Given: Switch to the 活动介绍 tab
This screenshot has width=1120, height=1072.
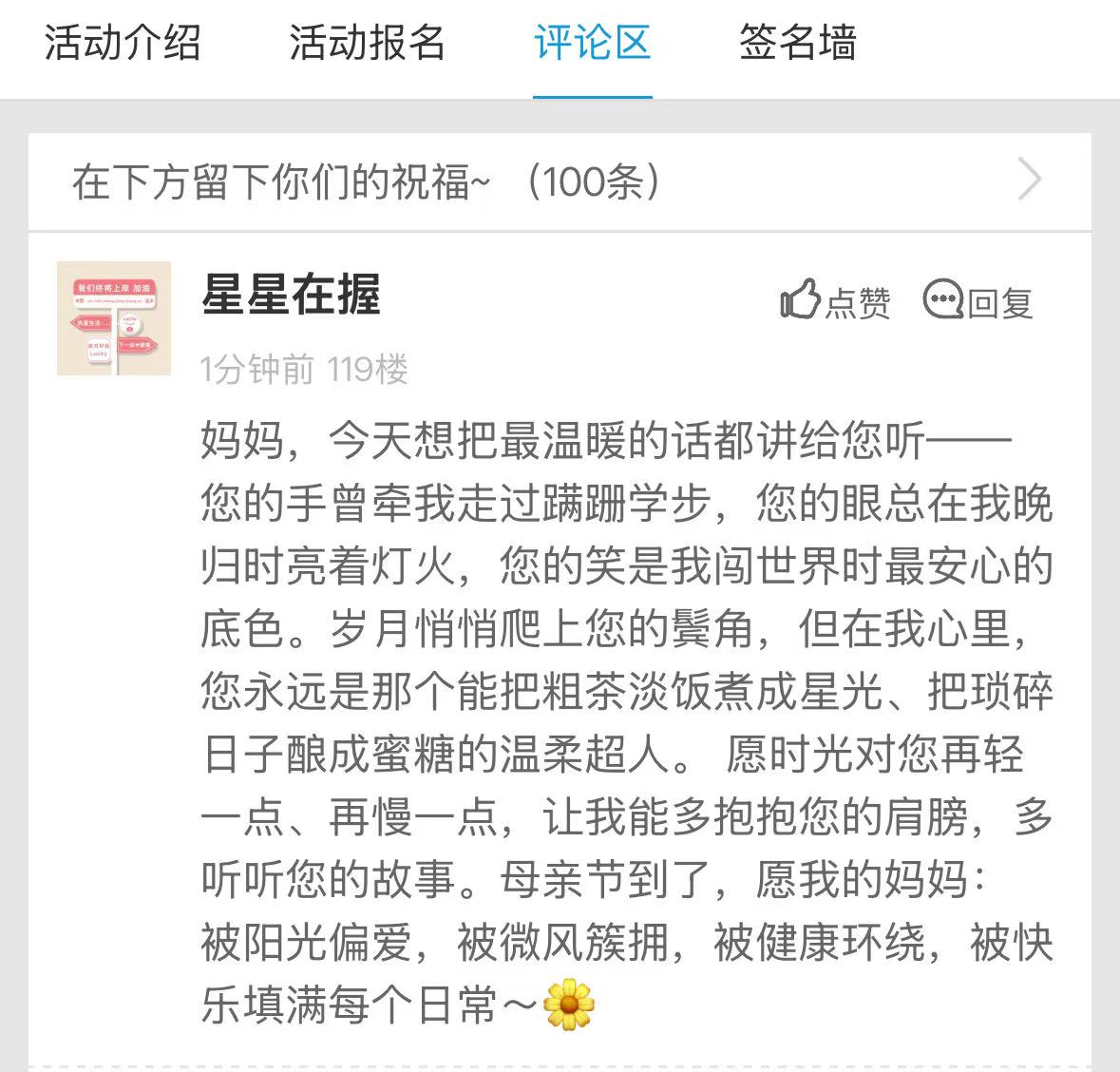Looking at the screenshot, I should click(x=123, y=43).
